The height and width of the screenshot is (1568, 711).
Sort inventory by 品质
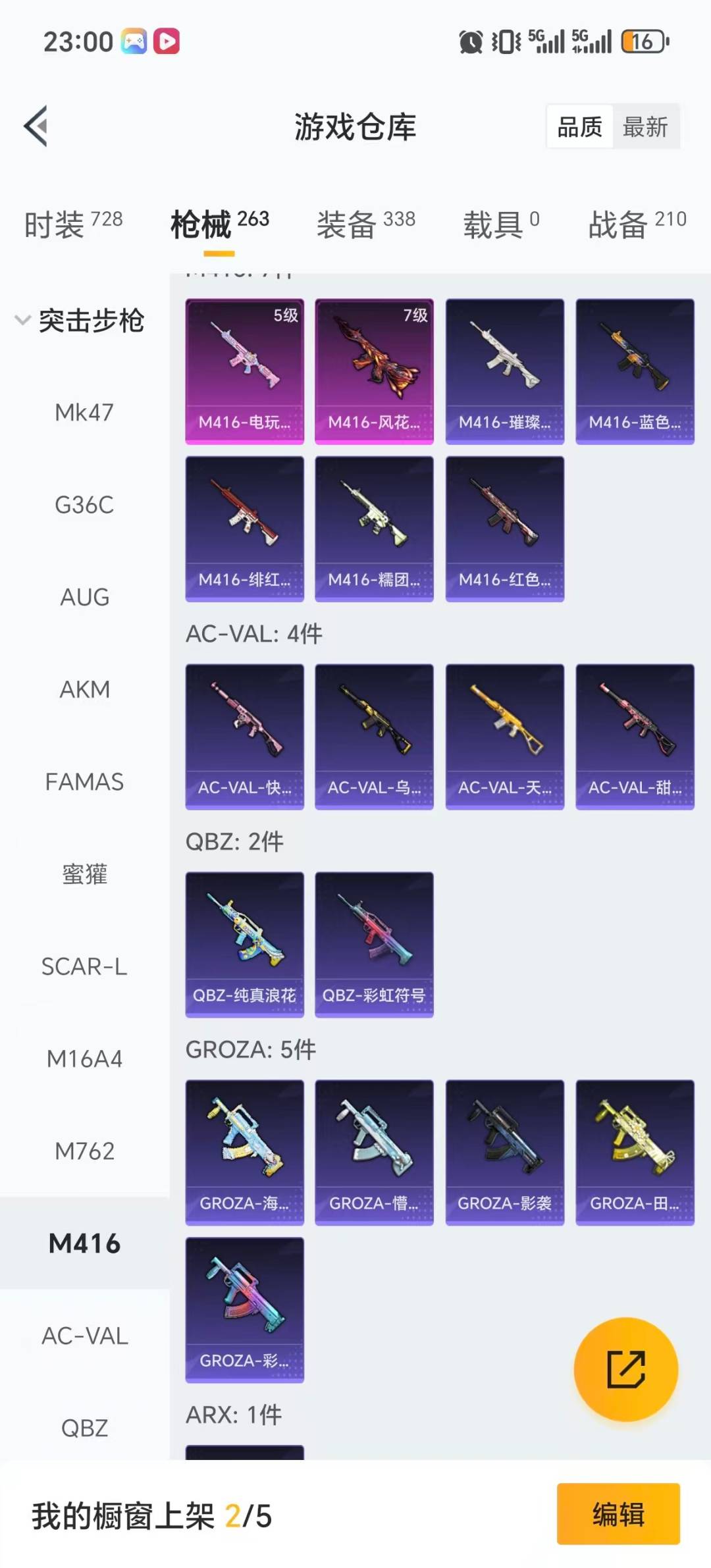(x=579, y=126)
